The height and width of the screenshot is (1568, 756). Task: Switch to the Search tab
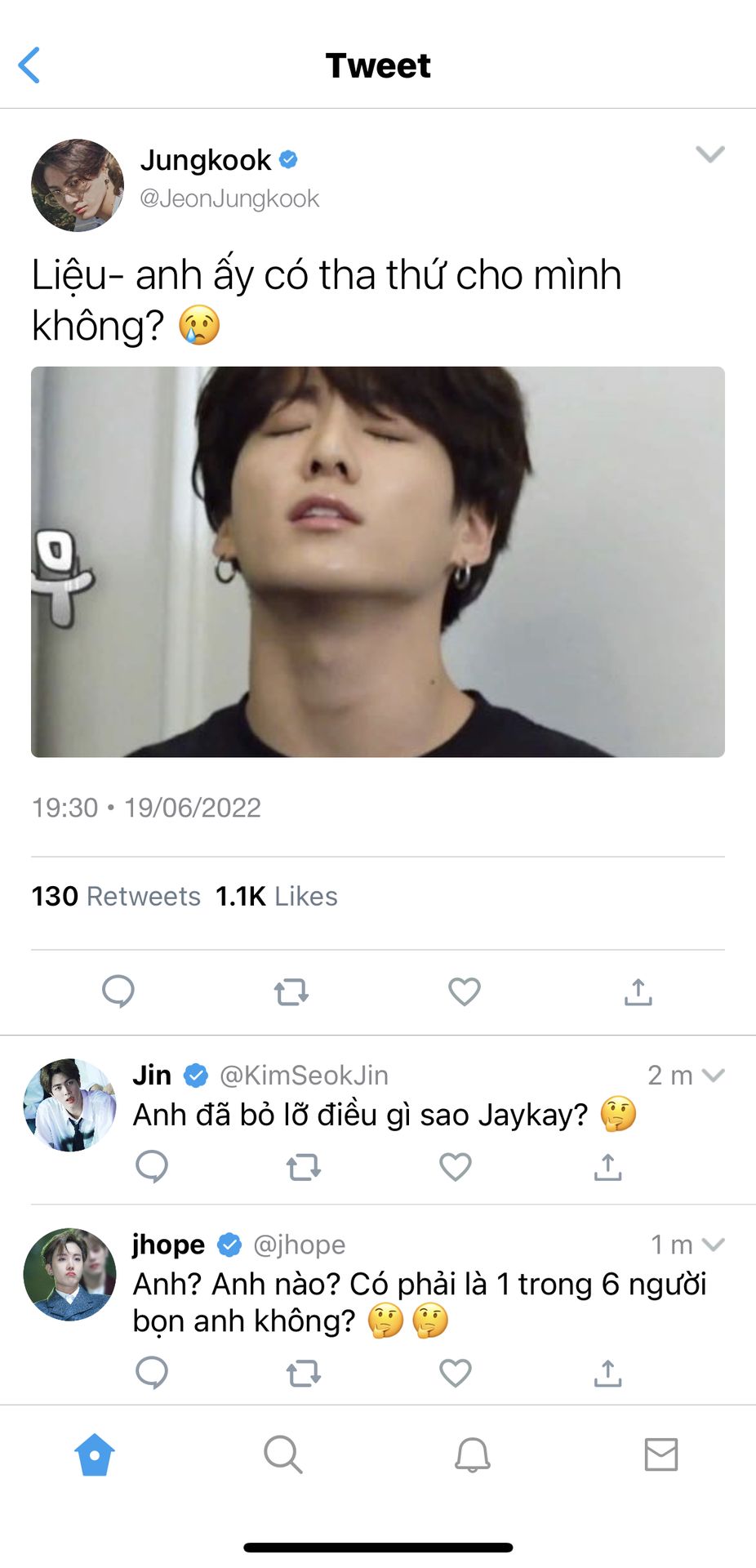283,1454
